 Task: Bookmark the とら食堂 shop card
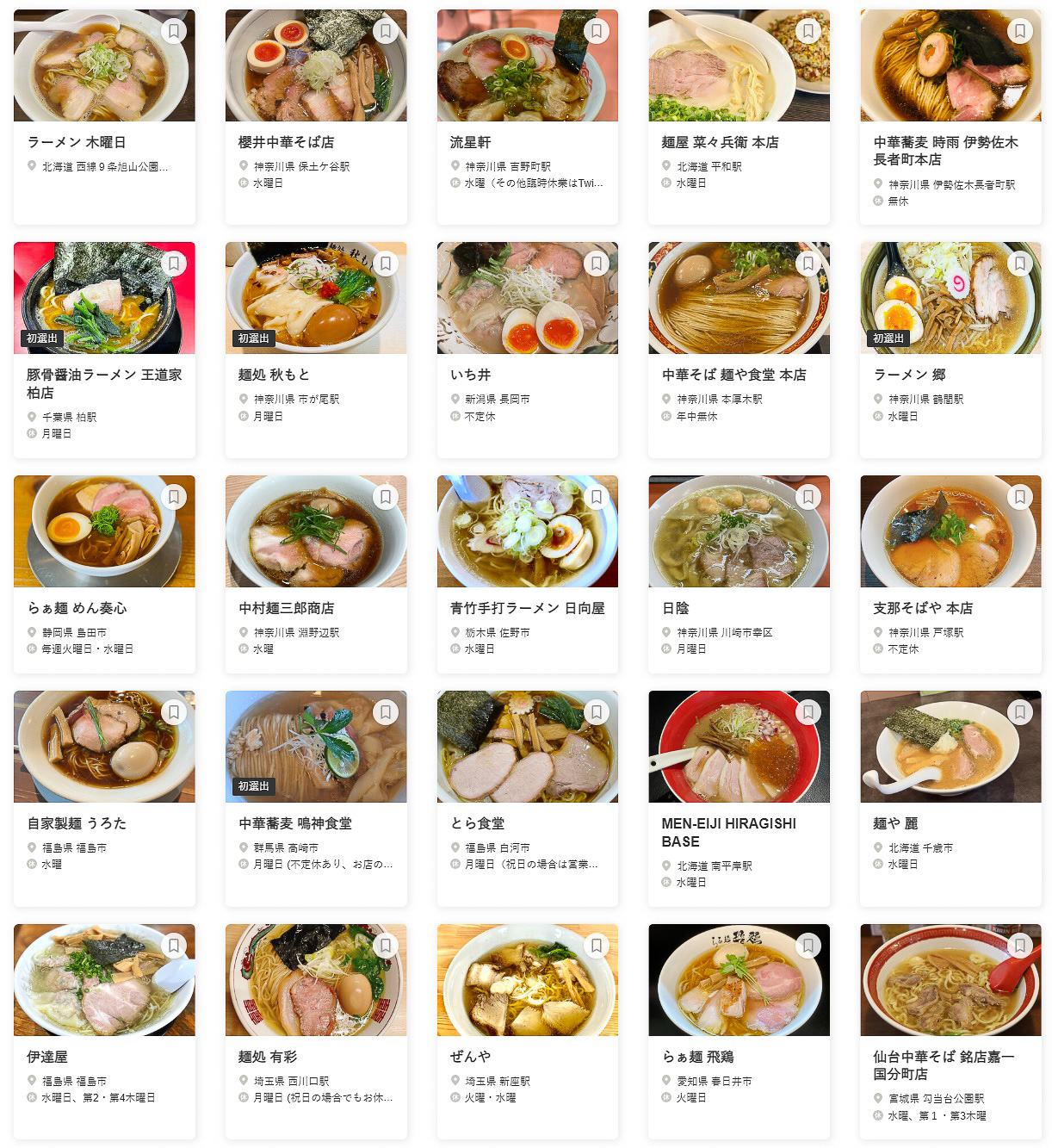point(597,712)
